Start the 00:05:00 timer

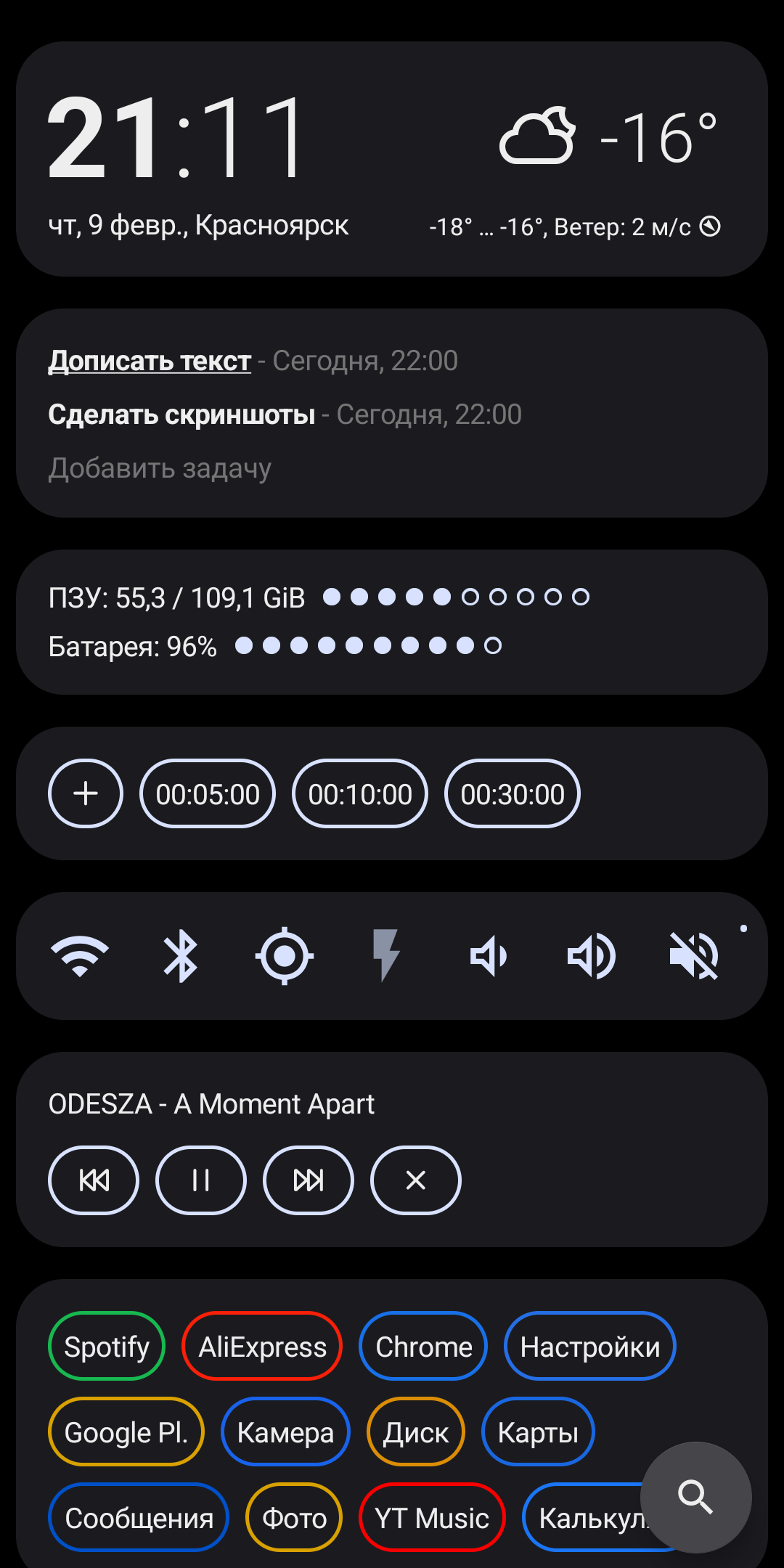pyautogui.click(x=208, y=793)
